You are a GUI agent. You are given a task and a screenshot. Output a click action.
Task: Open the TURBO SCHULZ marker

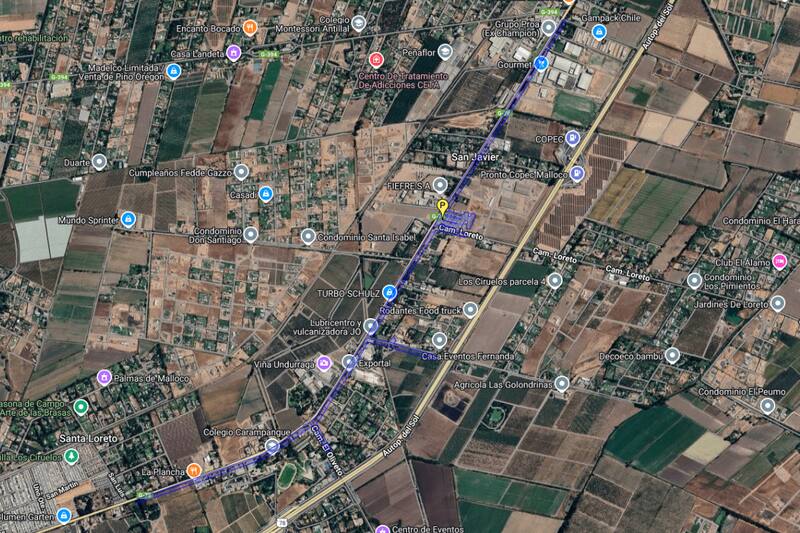coord(389,293)
